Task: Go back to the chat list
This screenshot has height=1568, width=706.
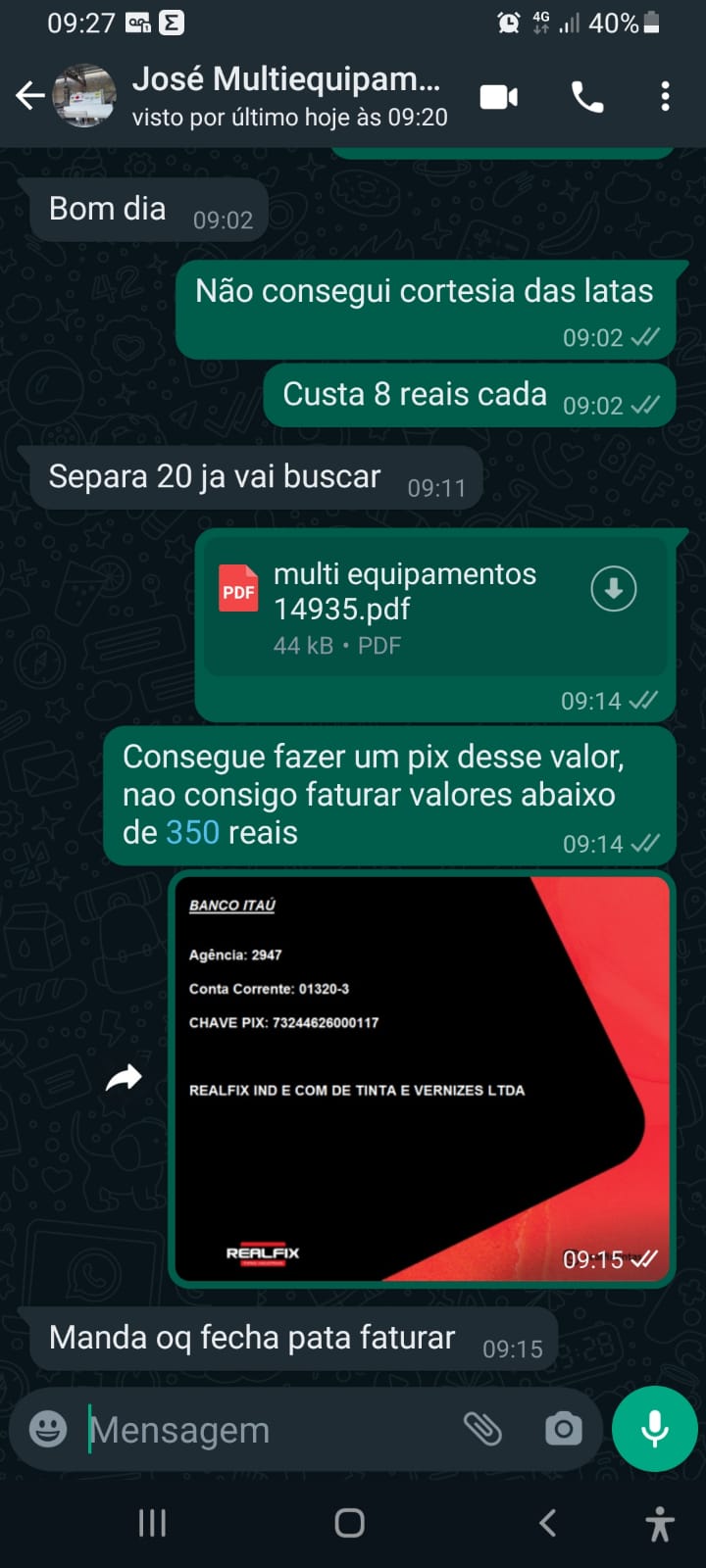Action: (30, 96)
